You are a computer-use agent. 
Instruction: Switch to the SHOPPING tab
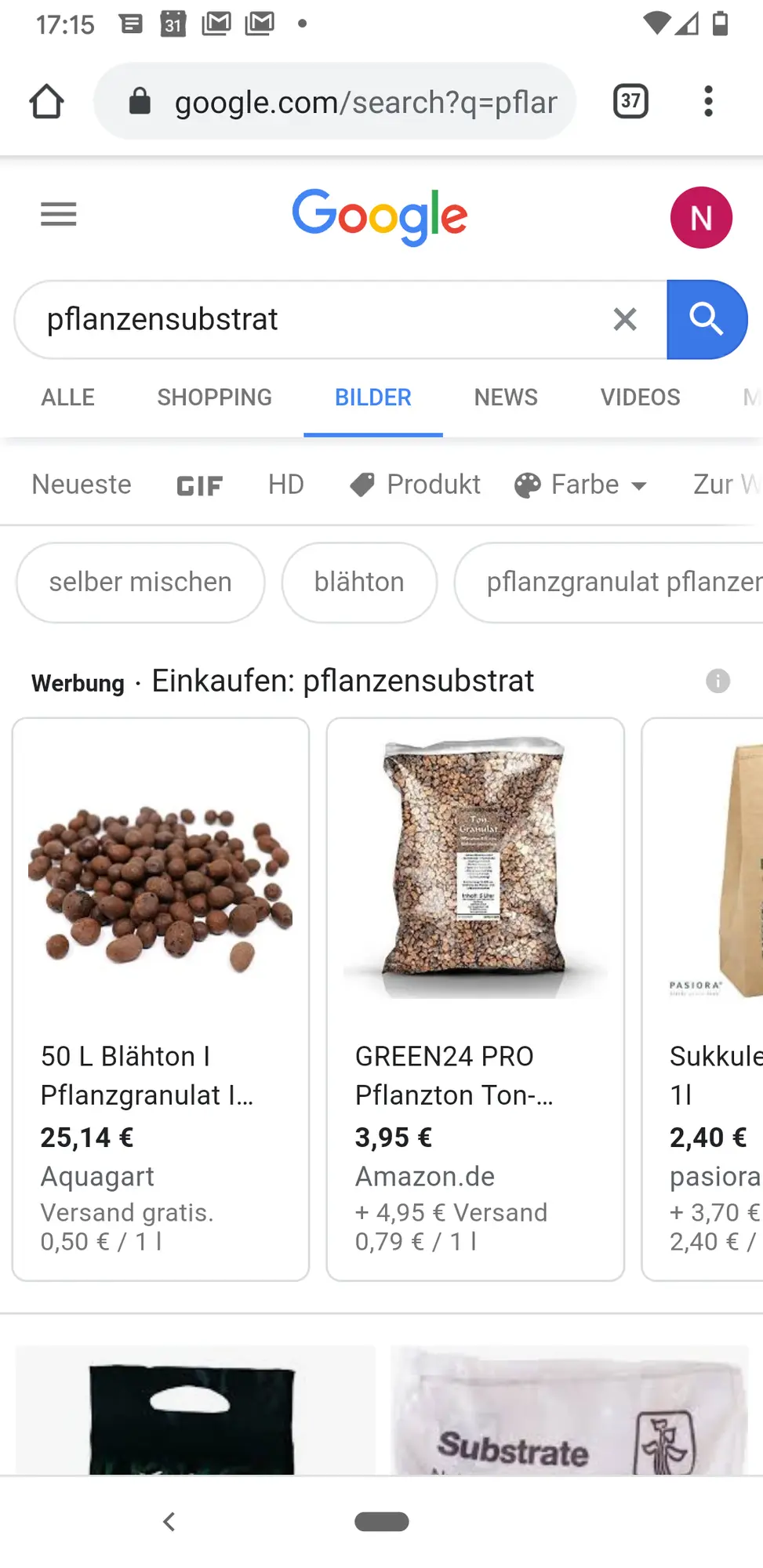(215, 397)
